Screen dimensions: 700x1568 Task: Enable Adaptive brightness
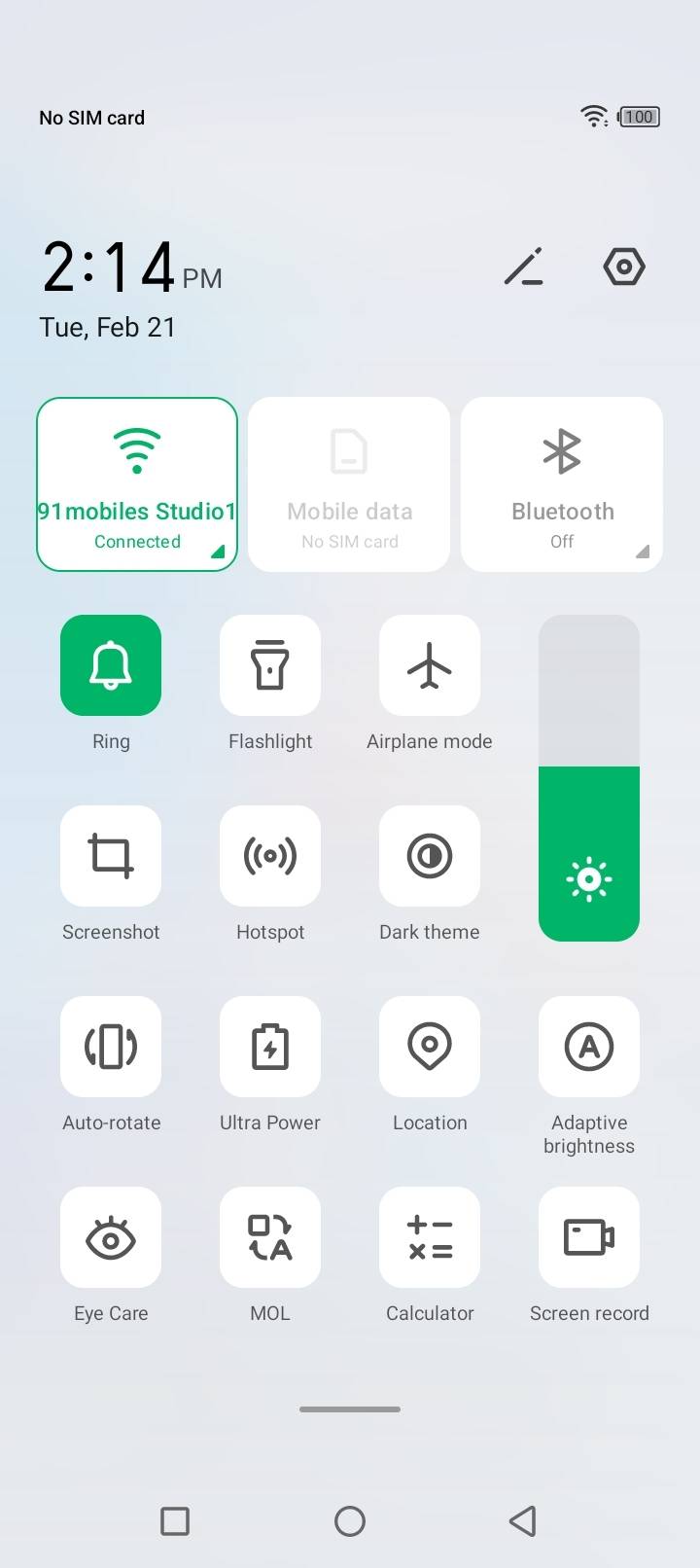click(589, 1047)
